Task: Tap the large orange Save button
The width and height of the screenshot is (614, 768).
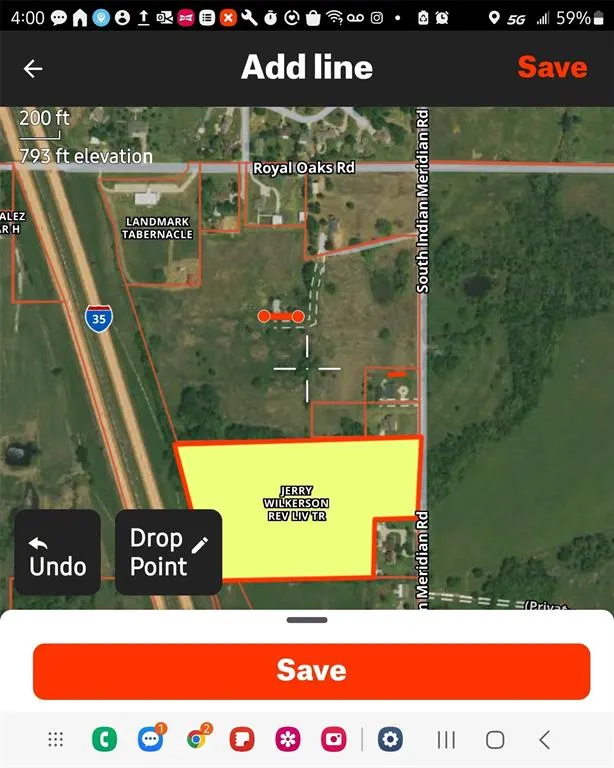Action: point(311,671)
